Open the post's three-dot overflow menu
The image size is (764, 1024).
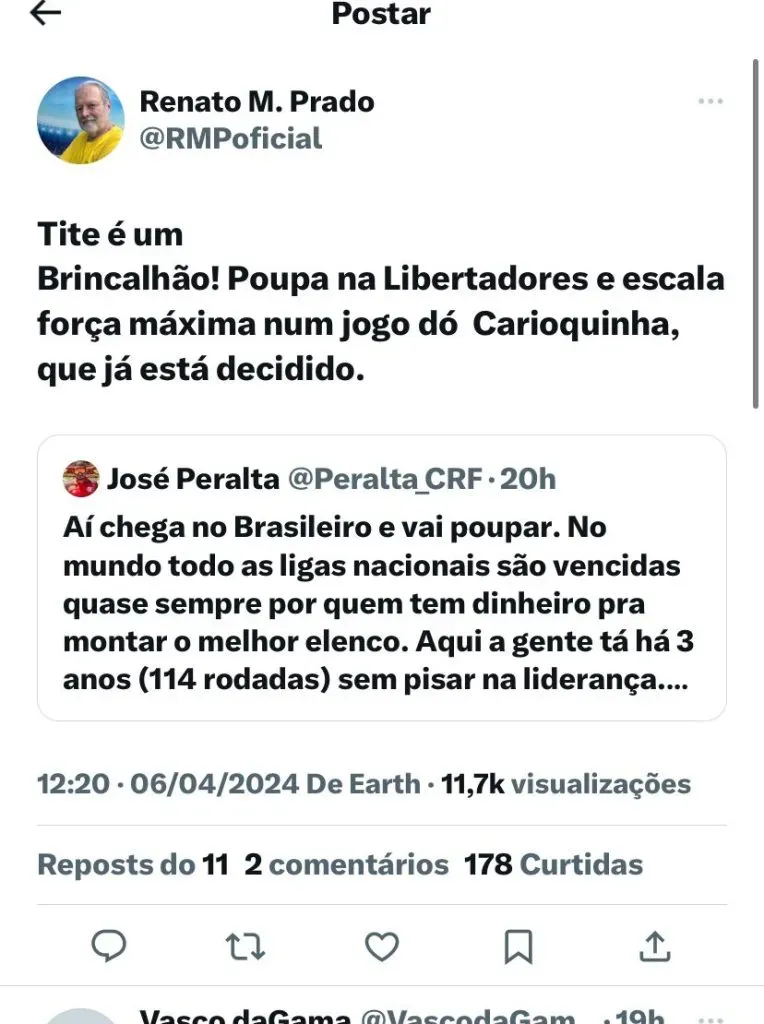[x=710, y=102]
